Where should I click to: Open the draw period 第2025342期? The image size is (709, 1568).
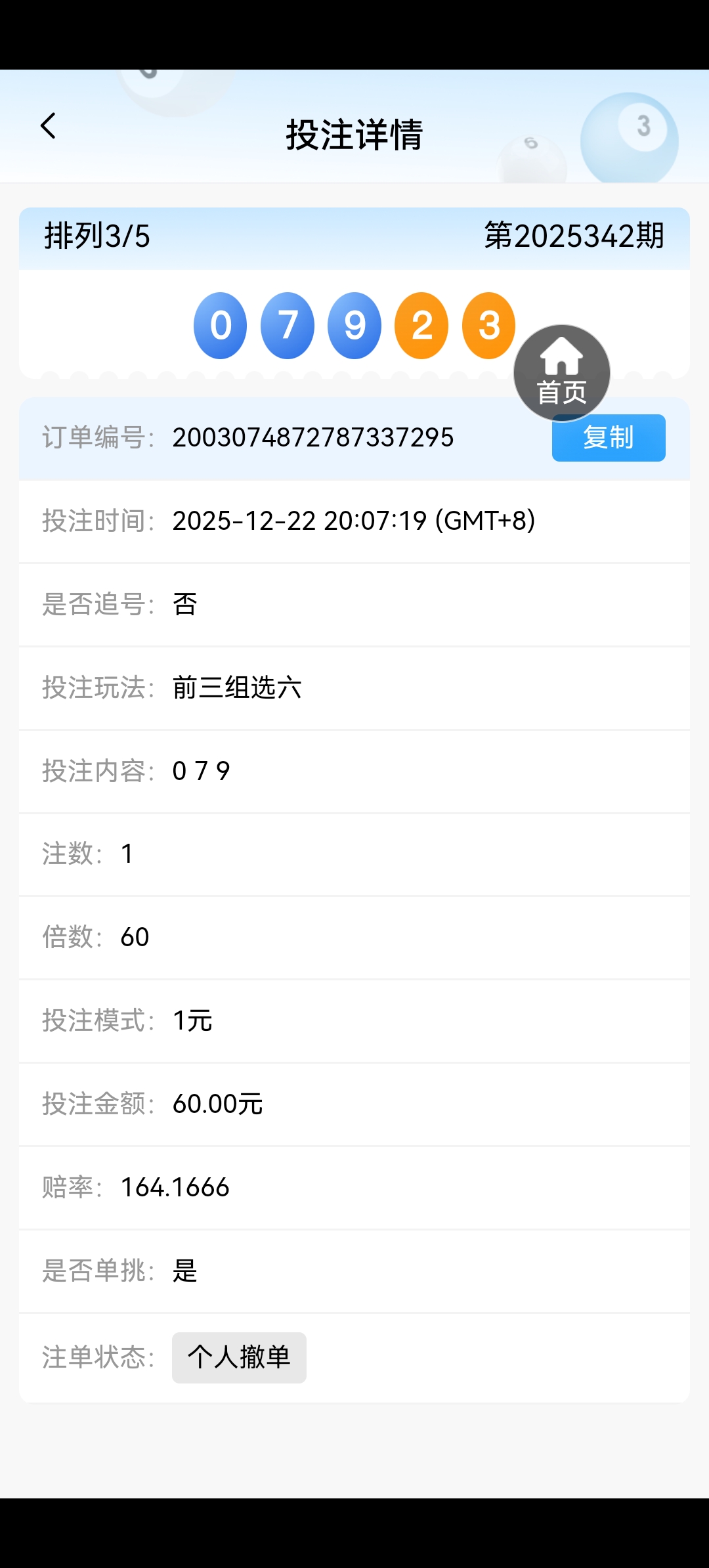pyautogui.click(x=573, y=237)
